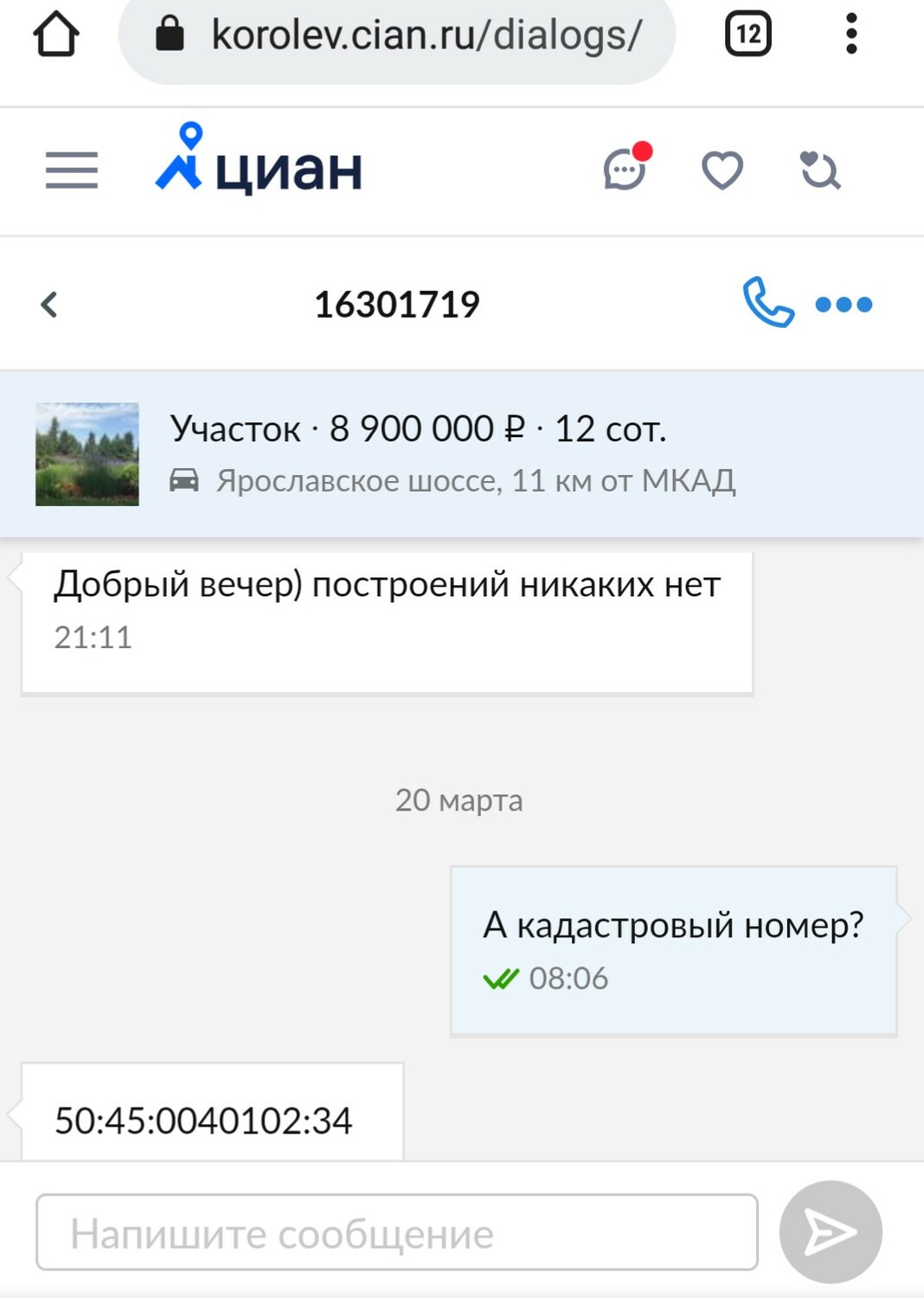Tap the korolev.cian.ru address bar
The width and height of the screenshot is (924, 1298).
pos(398,36)
